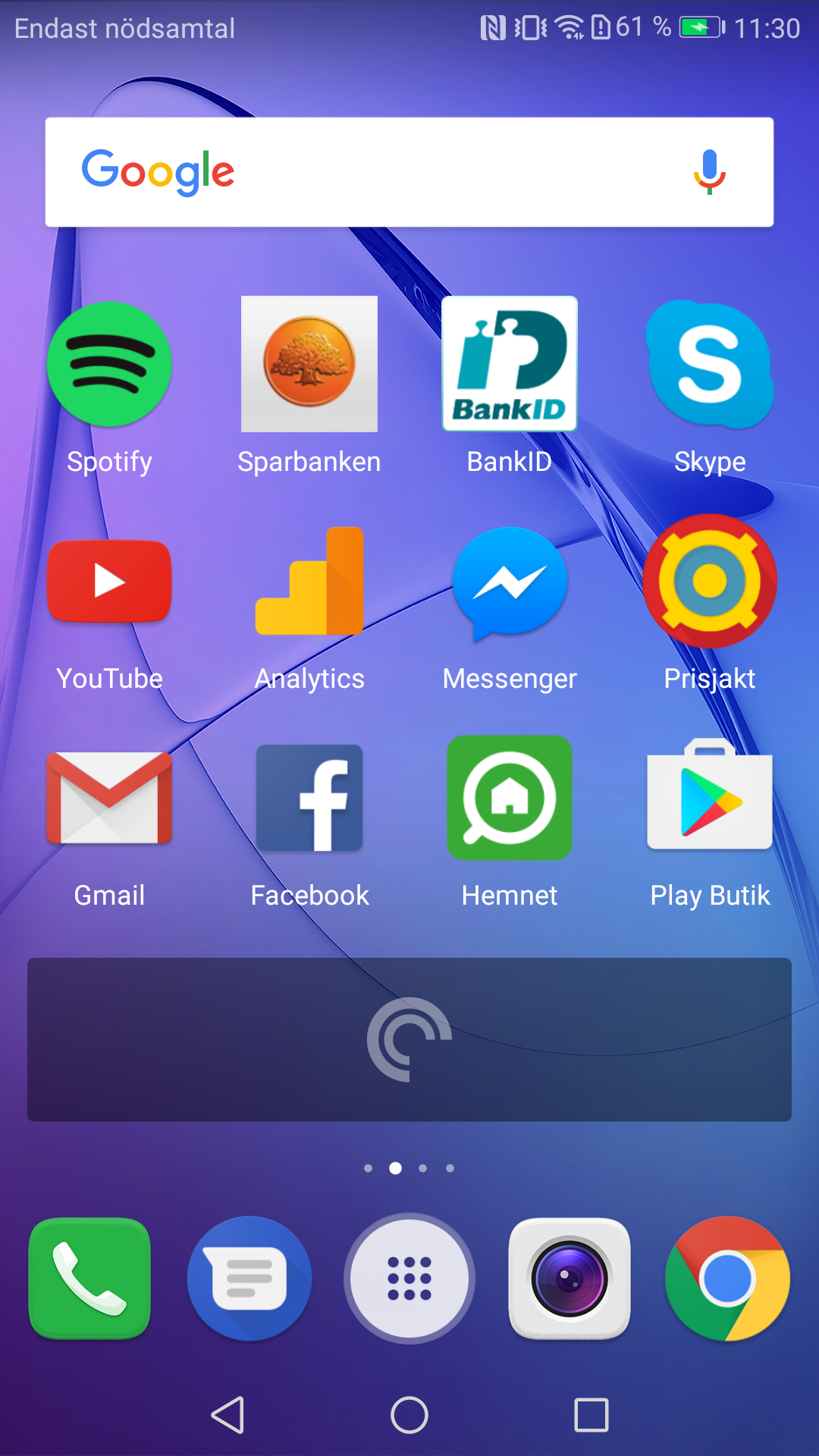
Task: Launch the Spotify app
Action: point(109,364)
